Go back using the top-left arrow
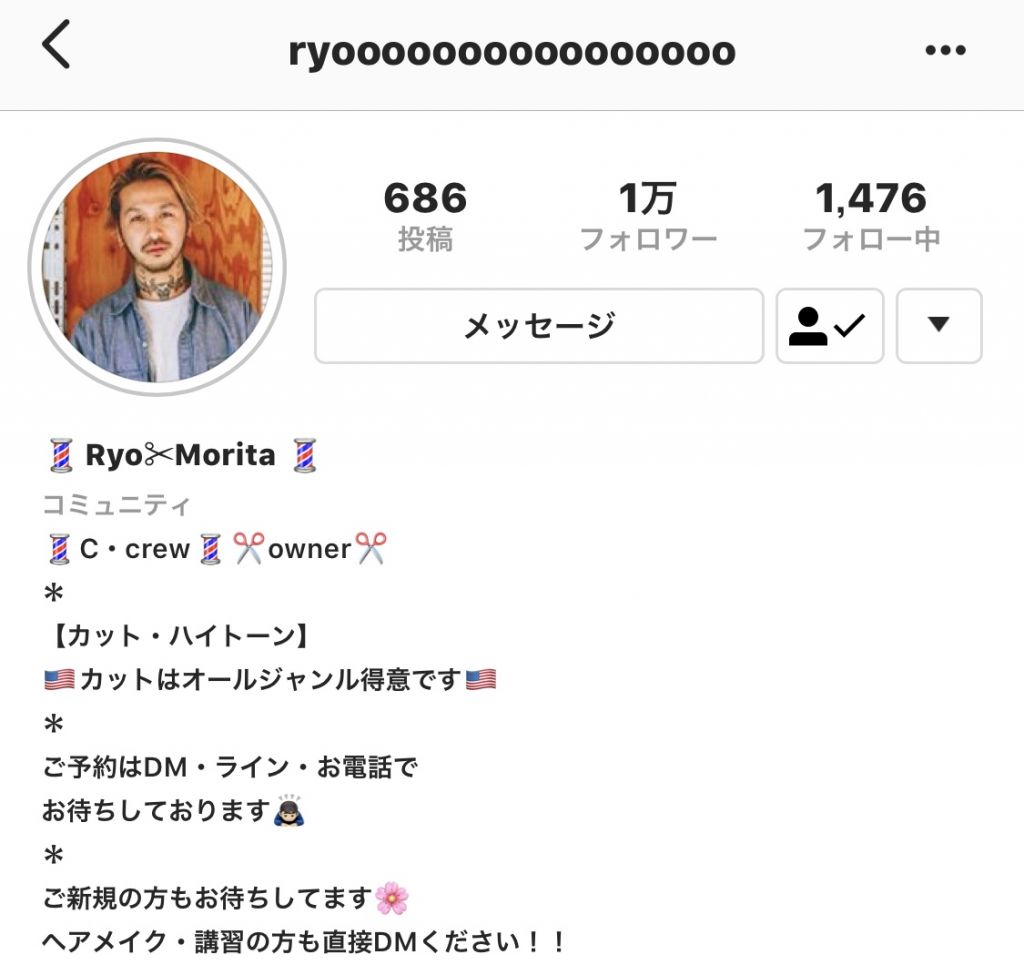1024x975 pixels. coord(56,46)
